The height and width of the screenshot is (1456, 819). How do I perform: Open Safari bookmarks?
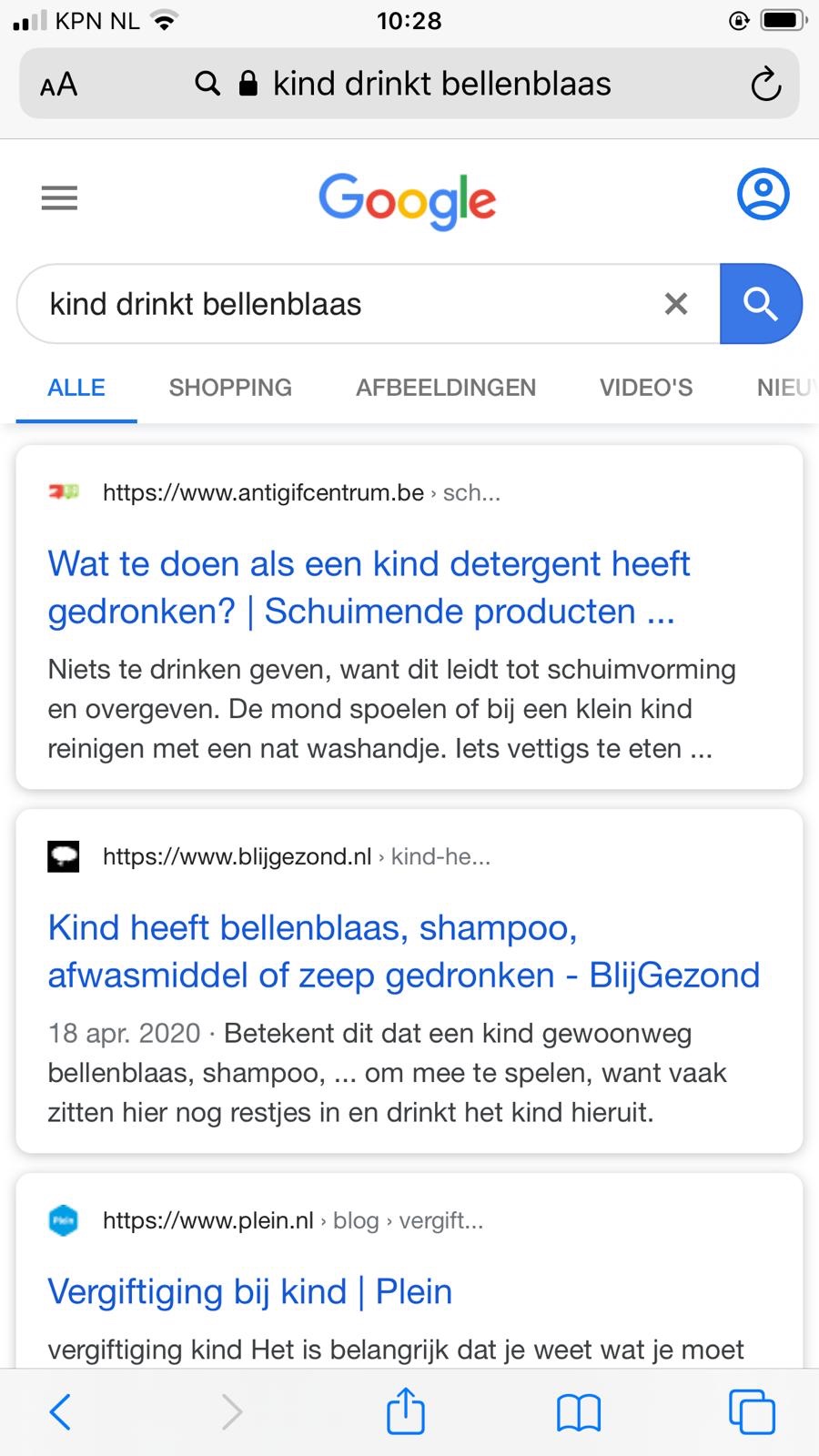click(579, 1412)
